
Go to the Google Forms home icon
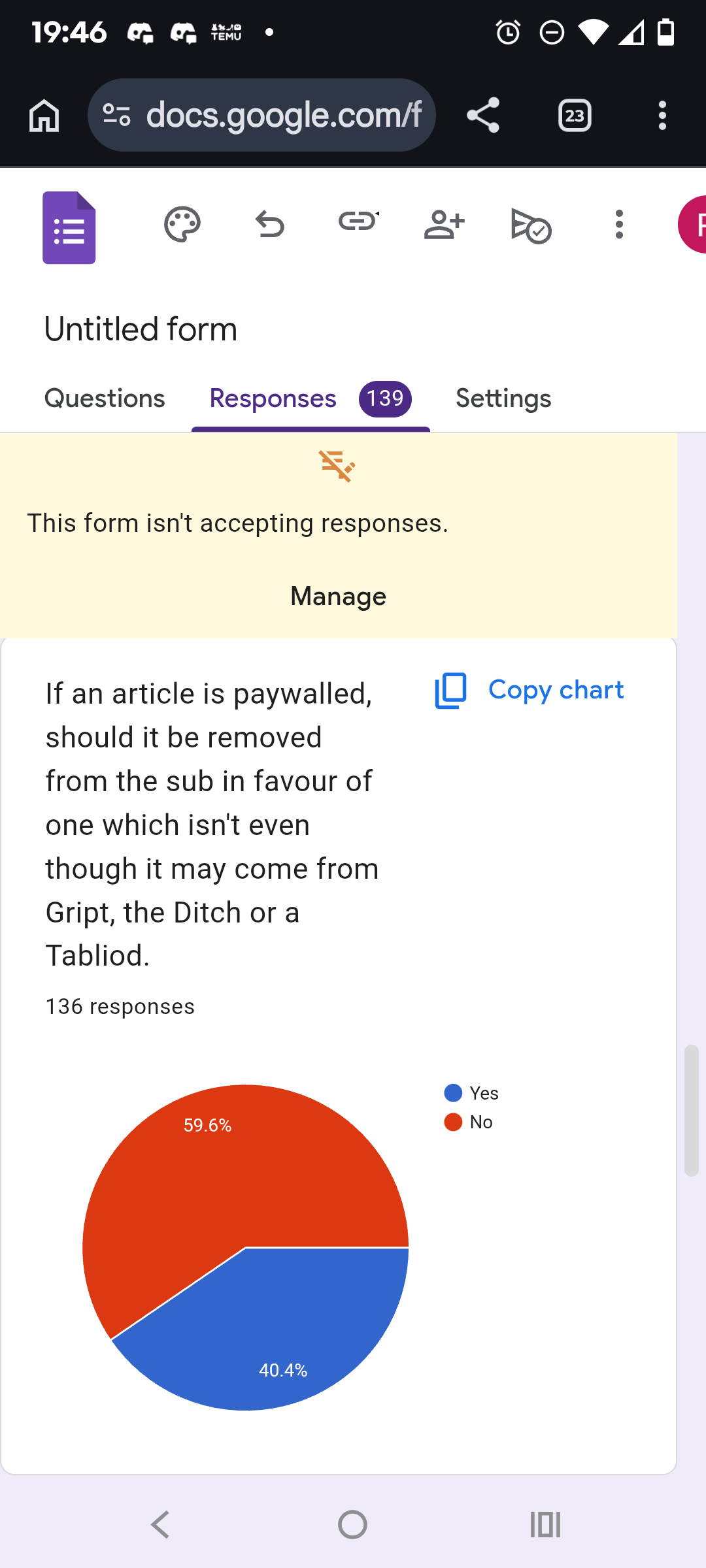pyautogui.click(x=69, y=227)
